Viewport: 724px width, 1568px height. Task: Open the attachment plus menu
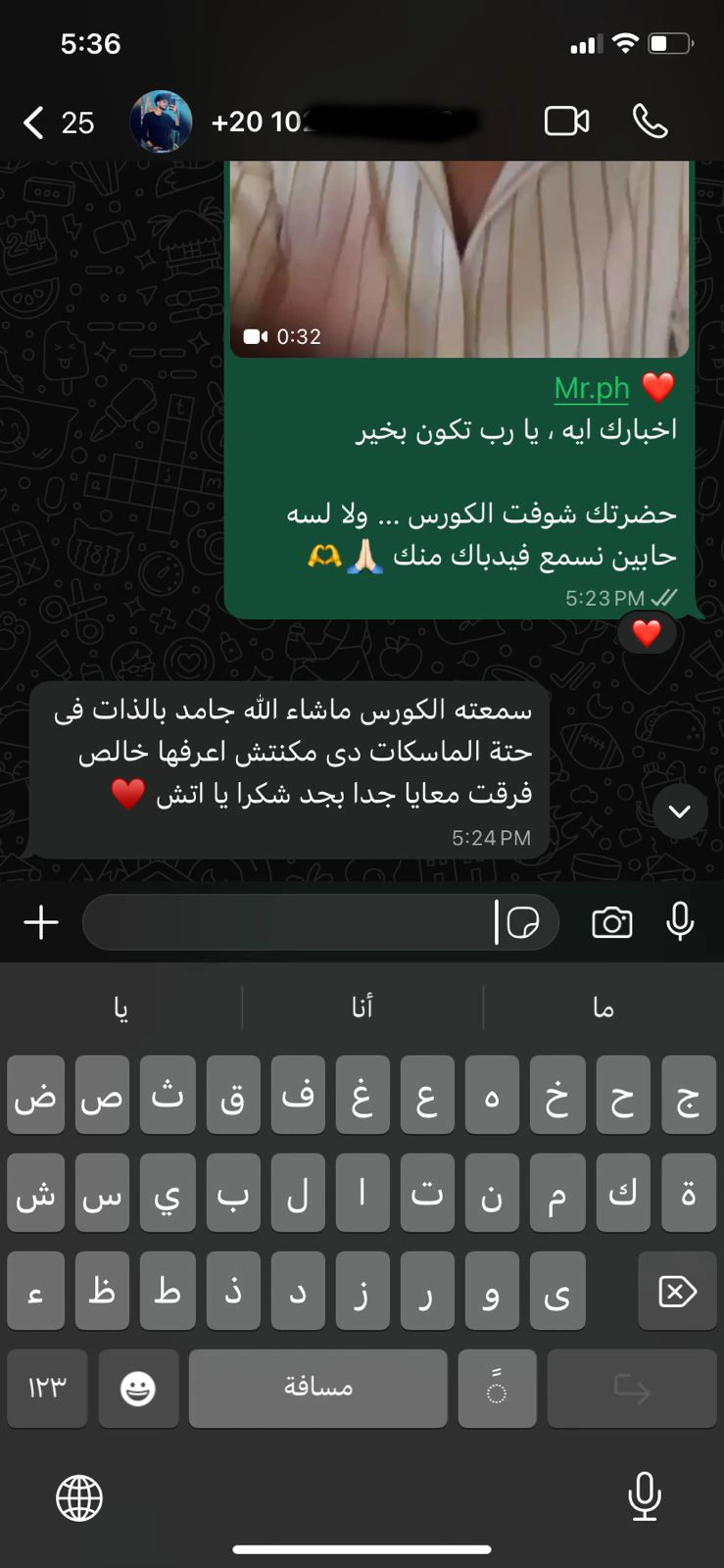click(41, 922)
